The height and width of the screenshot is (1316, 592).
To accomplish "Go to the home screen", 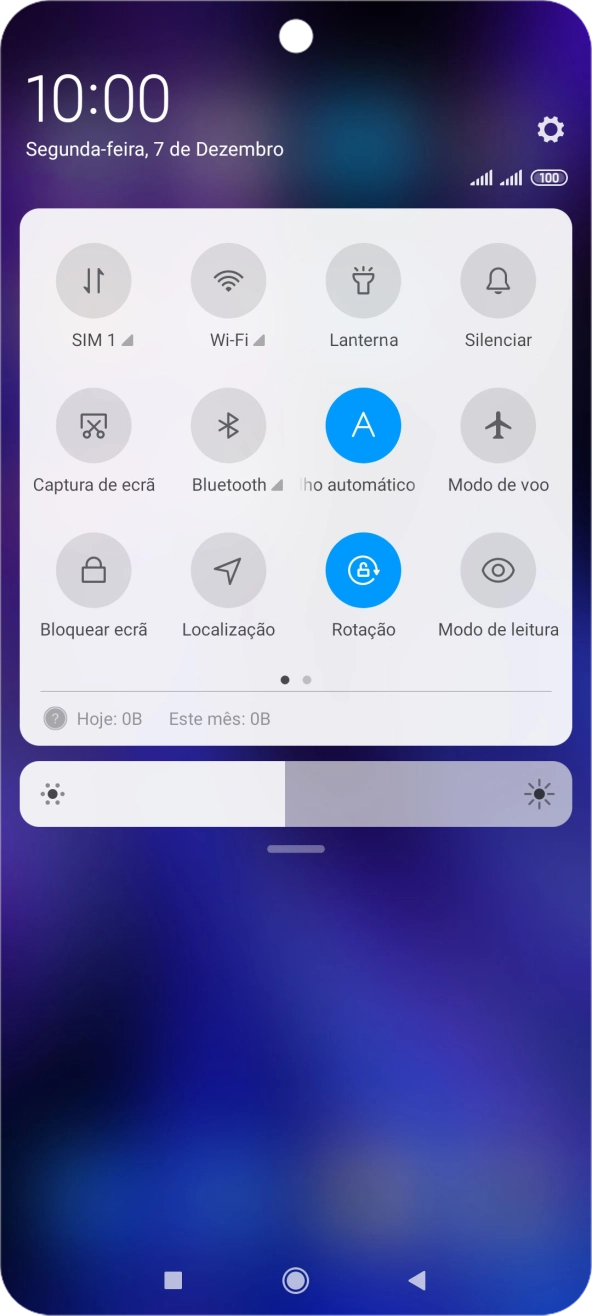I will [x=296, y=1280].
